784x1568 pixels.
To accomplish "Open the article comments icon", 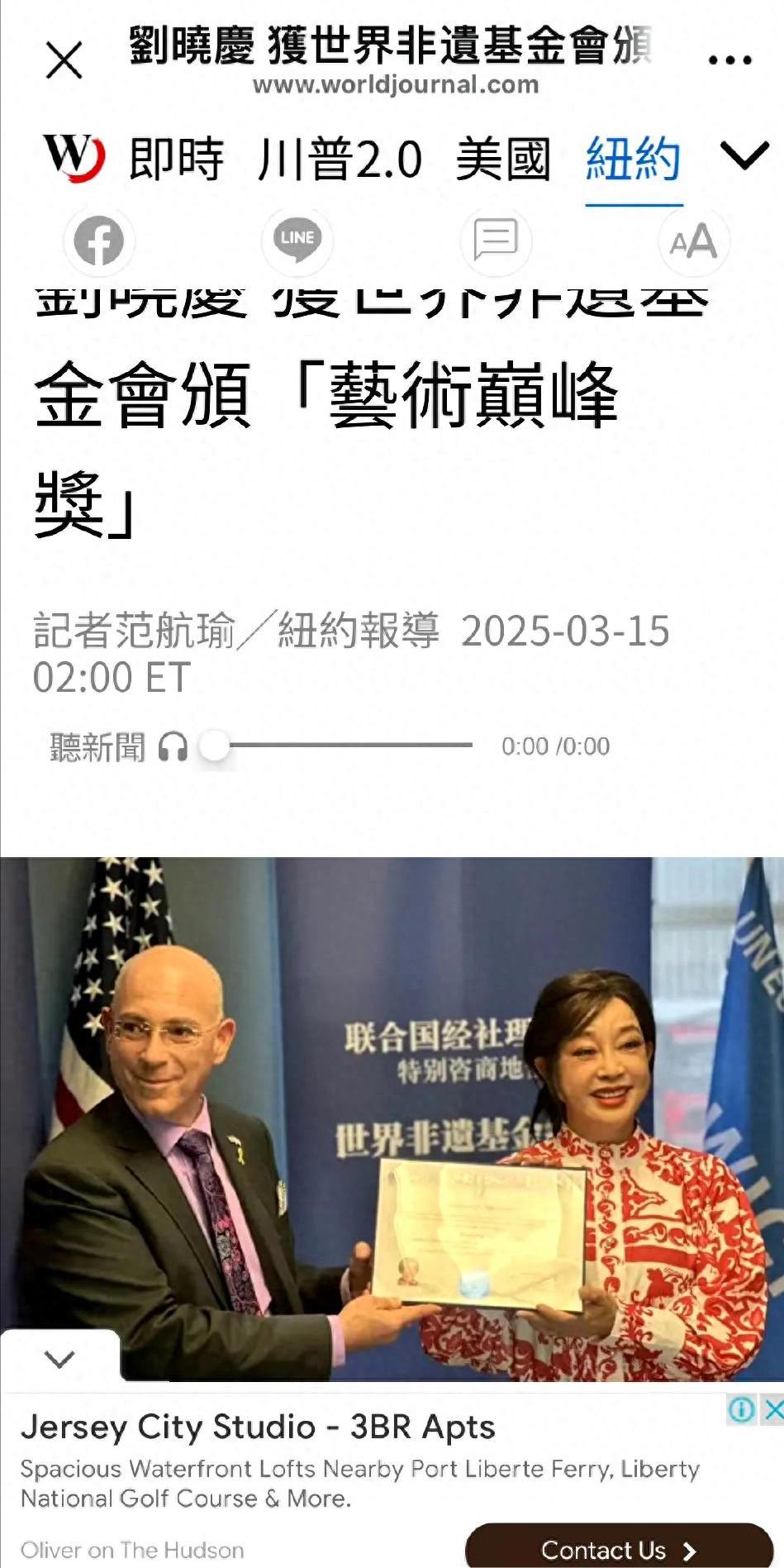I will pos(495,241).
